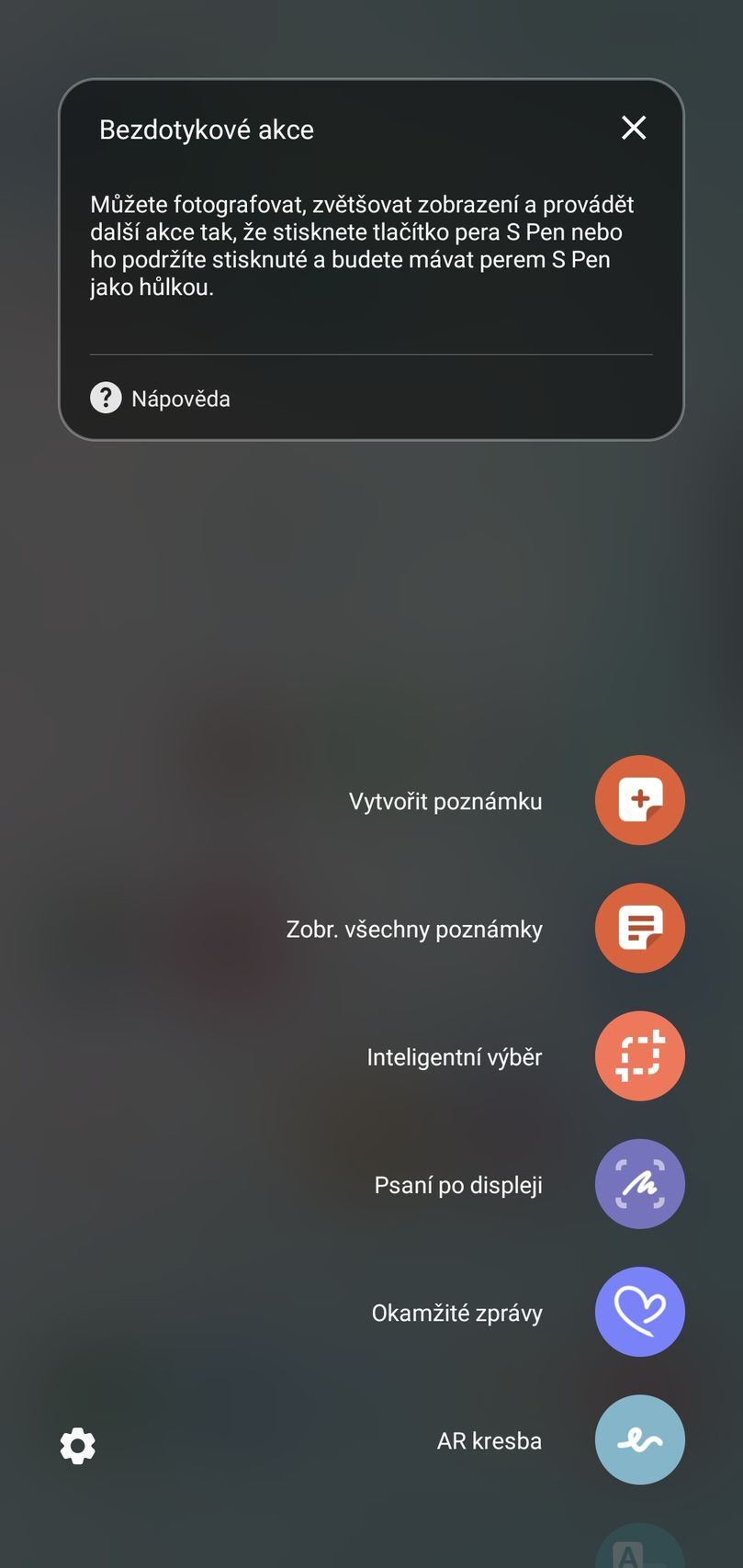
Task: Open Air command settings gear
Action: click(78, 1445)
